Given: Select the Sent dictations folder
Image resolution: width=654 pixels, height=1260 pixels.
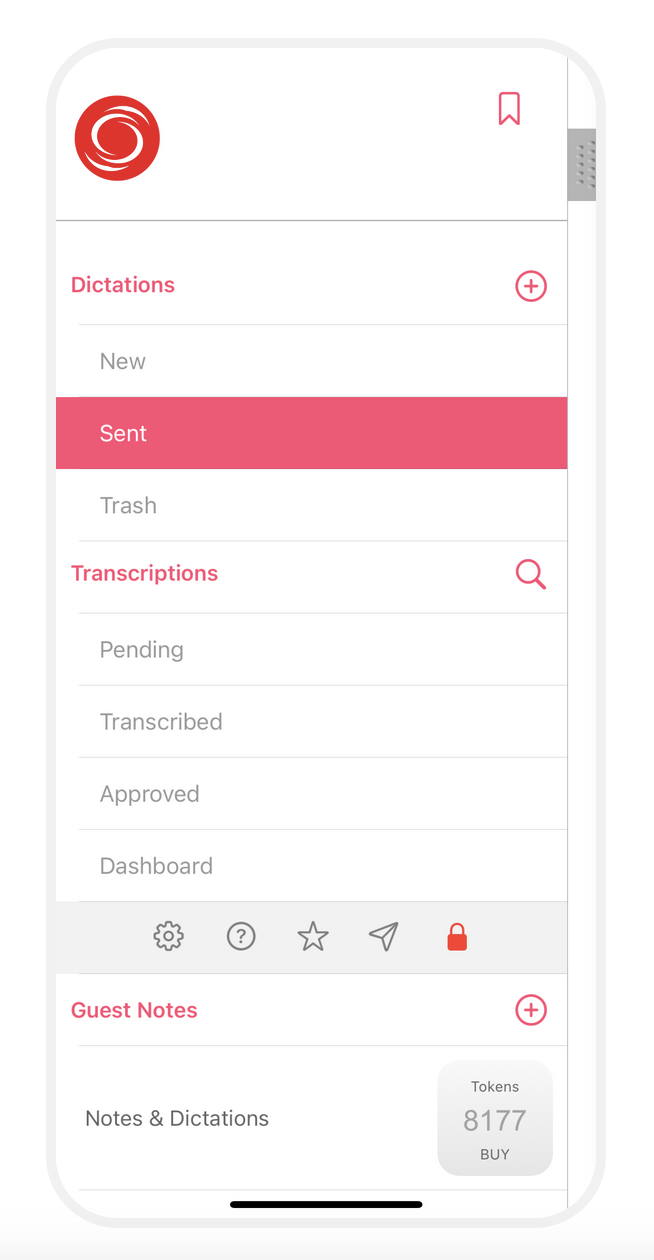Looking at the screenshot, I should [x=311, y=433].
